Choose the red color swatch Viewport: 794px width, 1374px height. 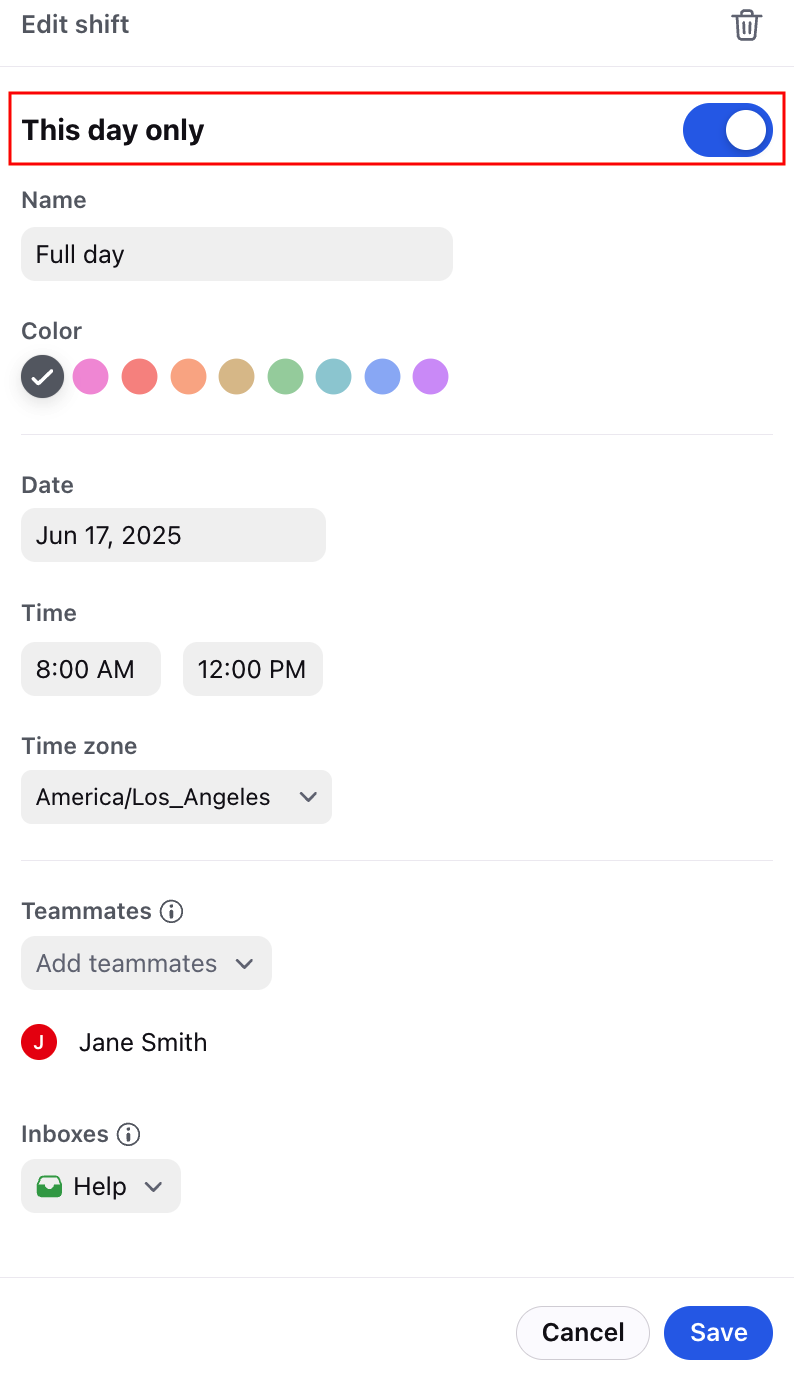pos(140,377)
